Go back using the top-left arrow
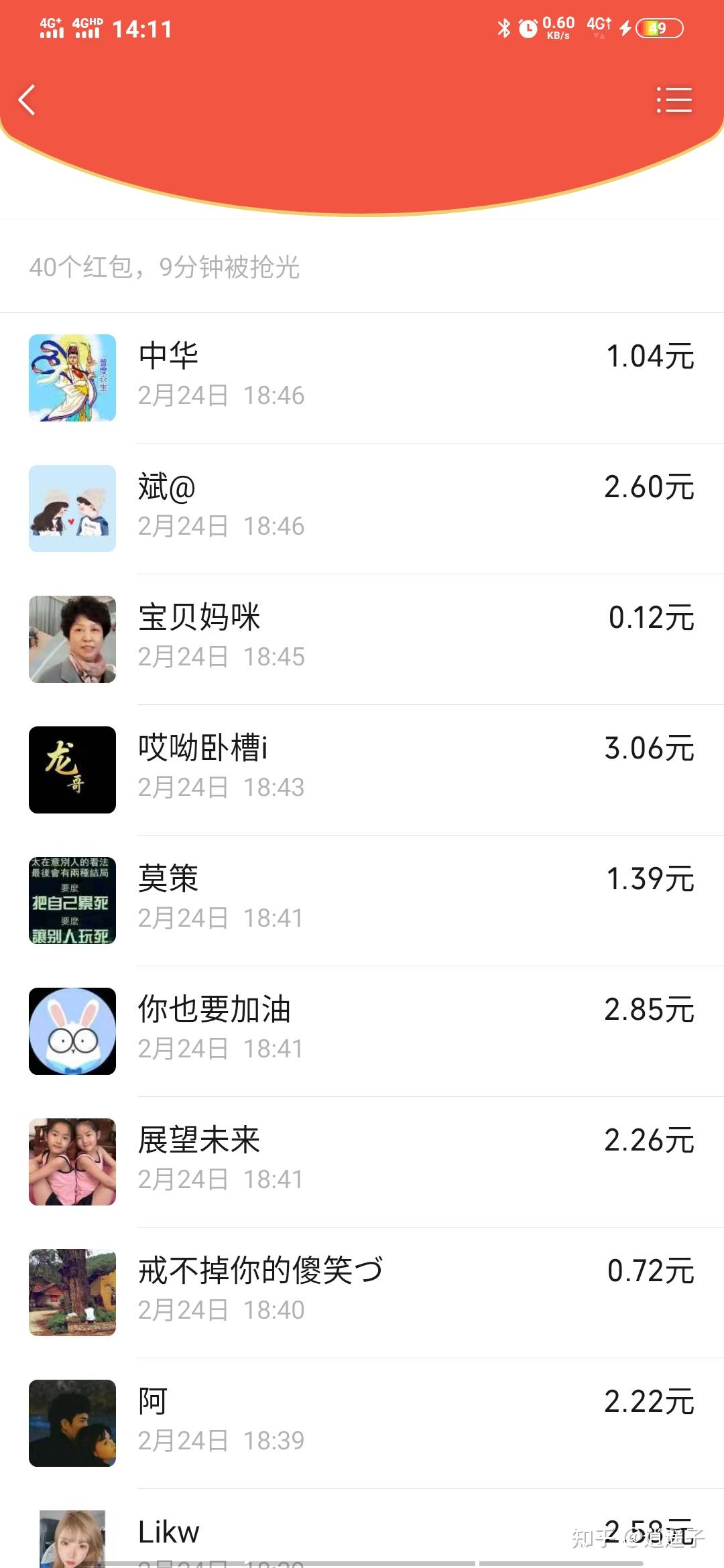This screenshot has height=1568, width=724. (x=27, y=100)
